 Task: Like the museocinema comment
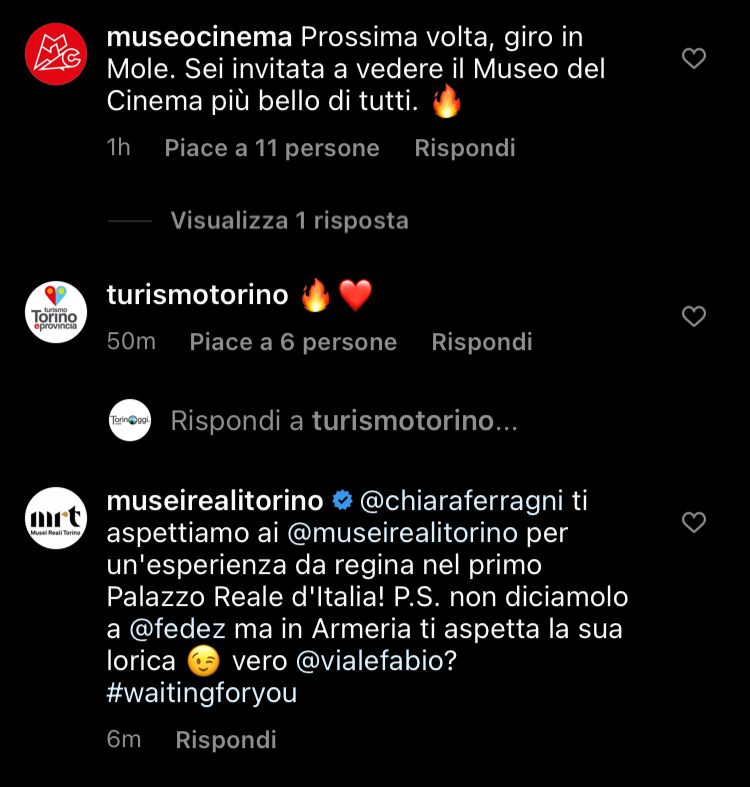click(x=693, y=59)
